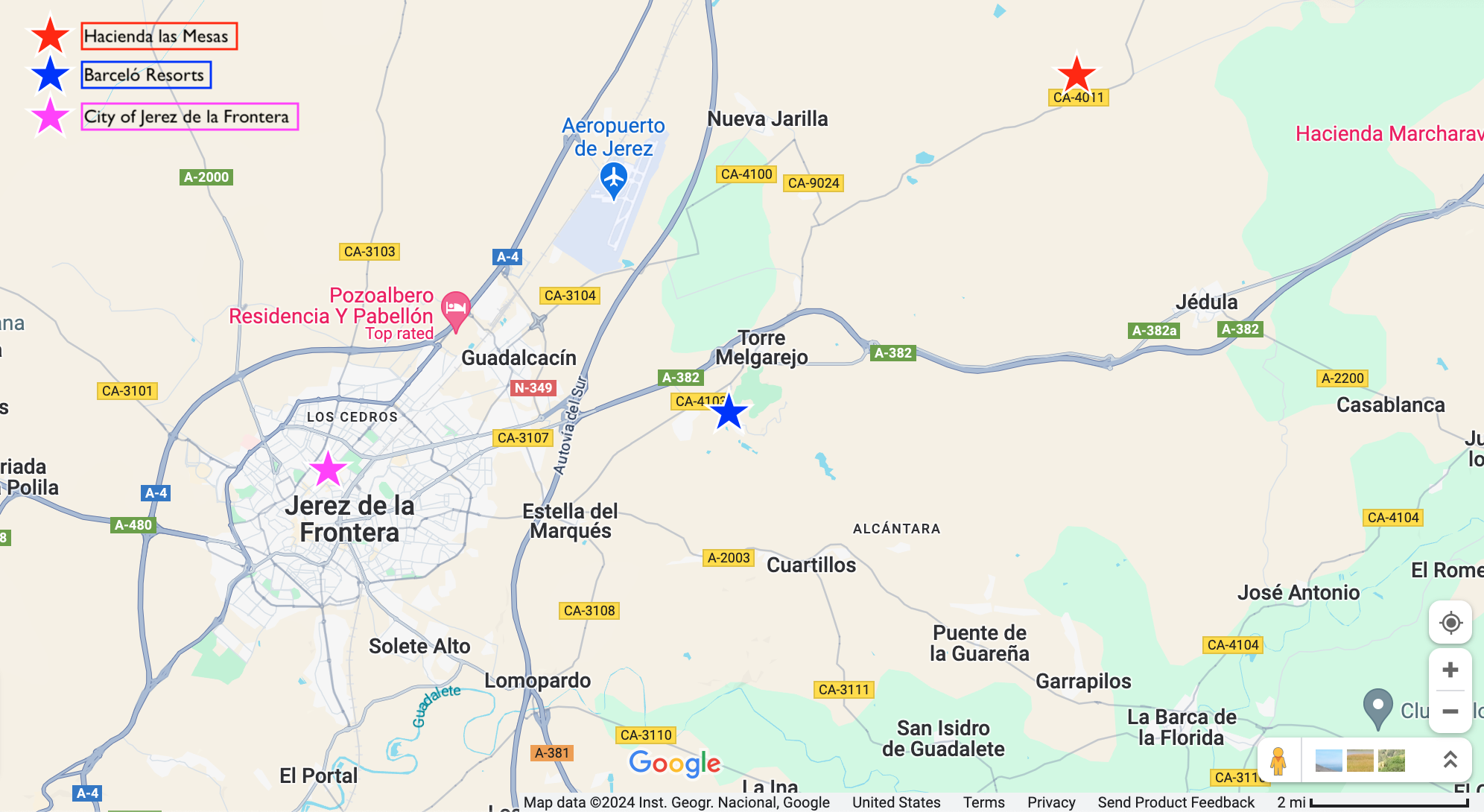Image resolution: width=1484 pixels, height=812 pixels.
Task: Zoom in on the map
Action: point(1450,670)
